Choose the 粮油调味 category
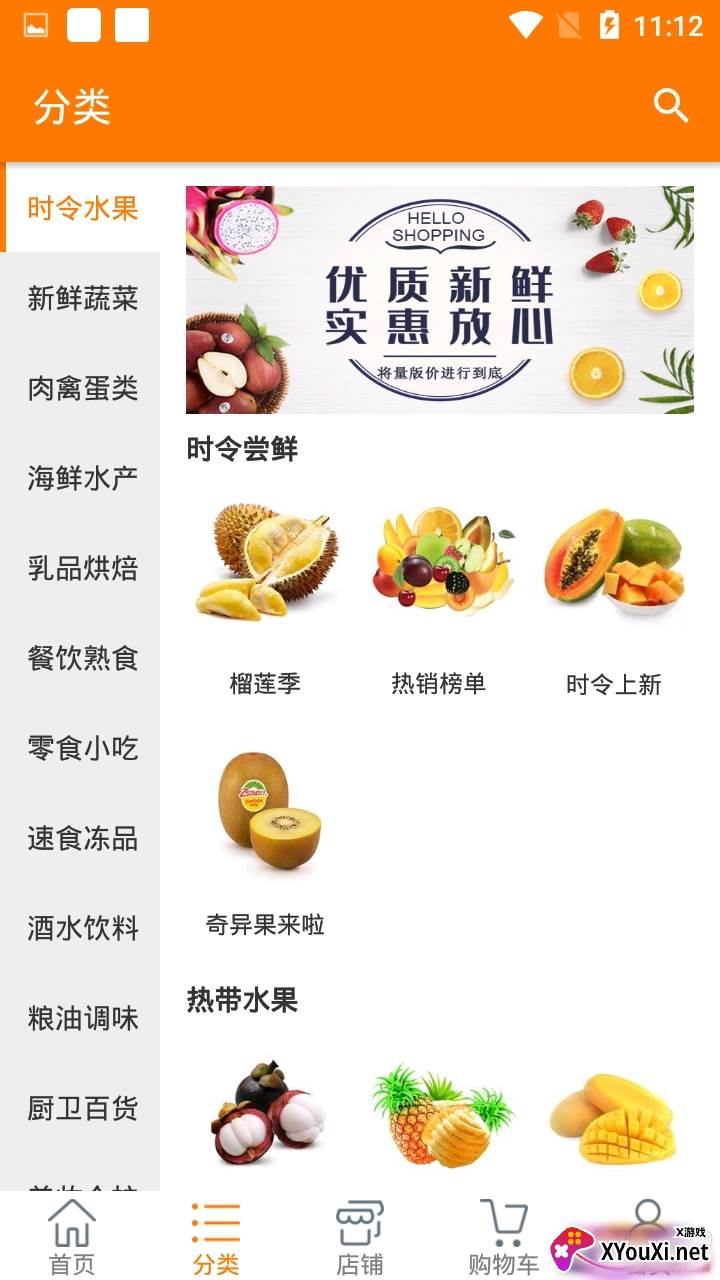Image resolution: width=720 pixels, height=1280 pixels. coord(82,1018)
